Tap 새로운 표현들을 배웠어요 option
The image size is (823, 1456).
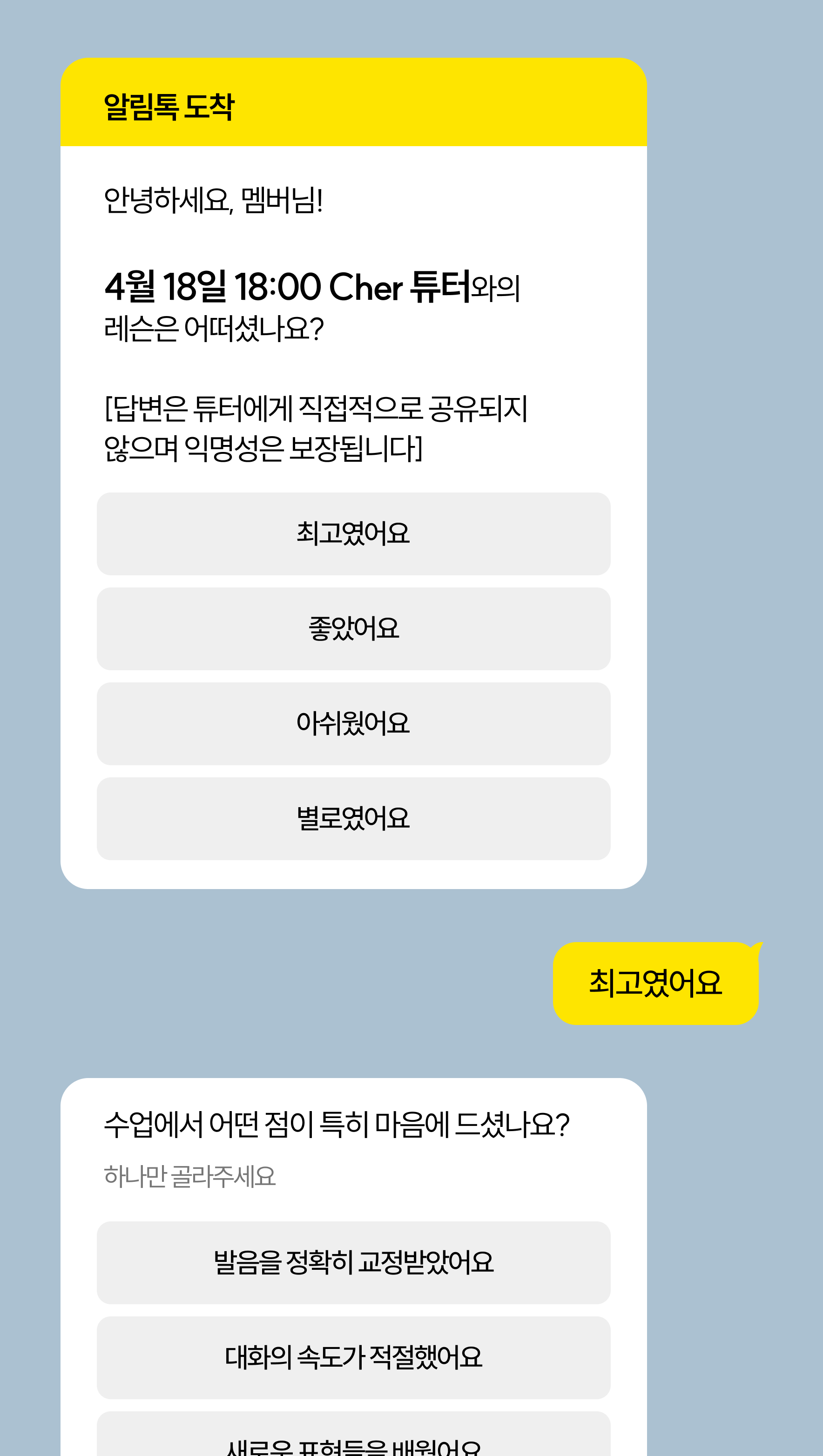(x=353, y=1438)
